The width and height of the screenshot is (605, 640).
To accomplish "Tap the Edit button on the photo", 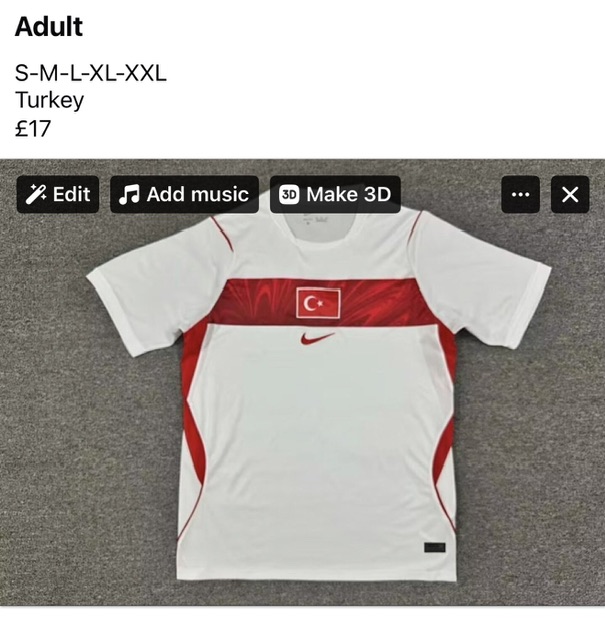I will click(58, 195).
